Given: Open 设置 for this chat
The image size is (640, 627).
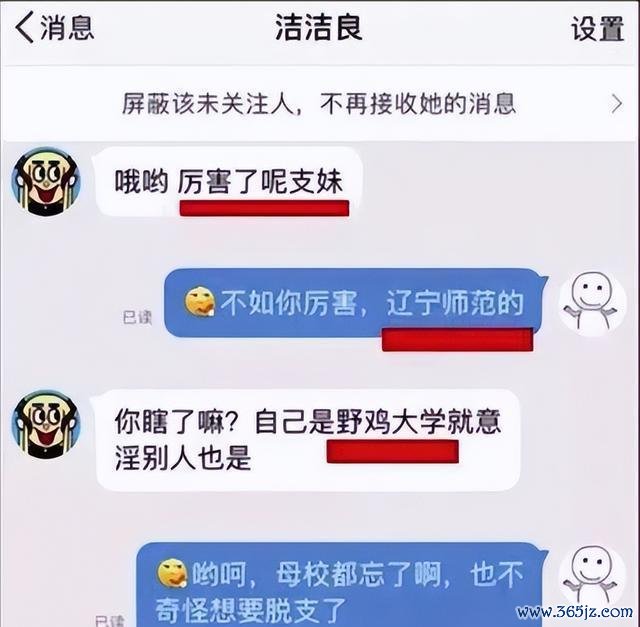Looking at the screenshot, I should [x=597, y=29].
